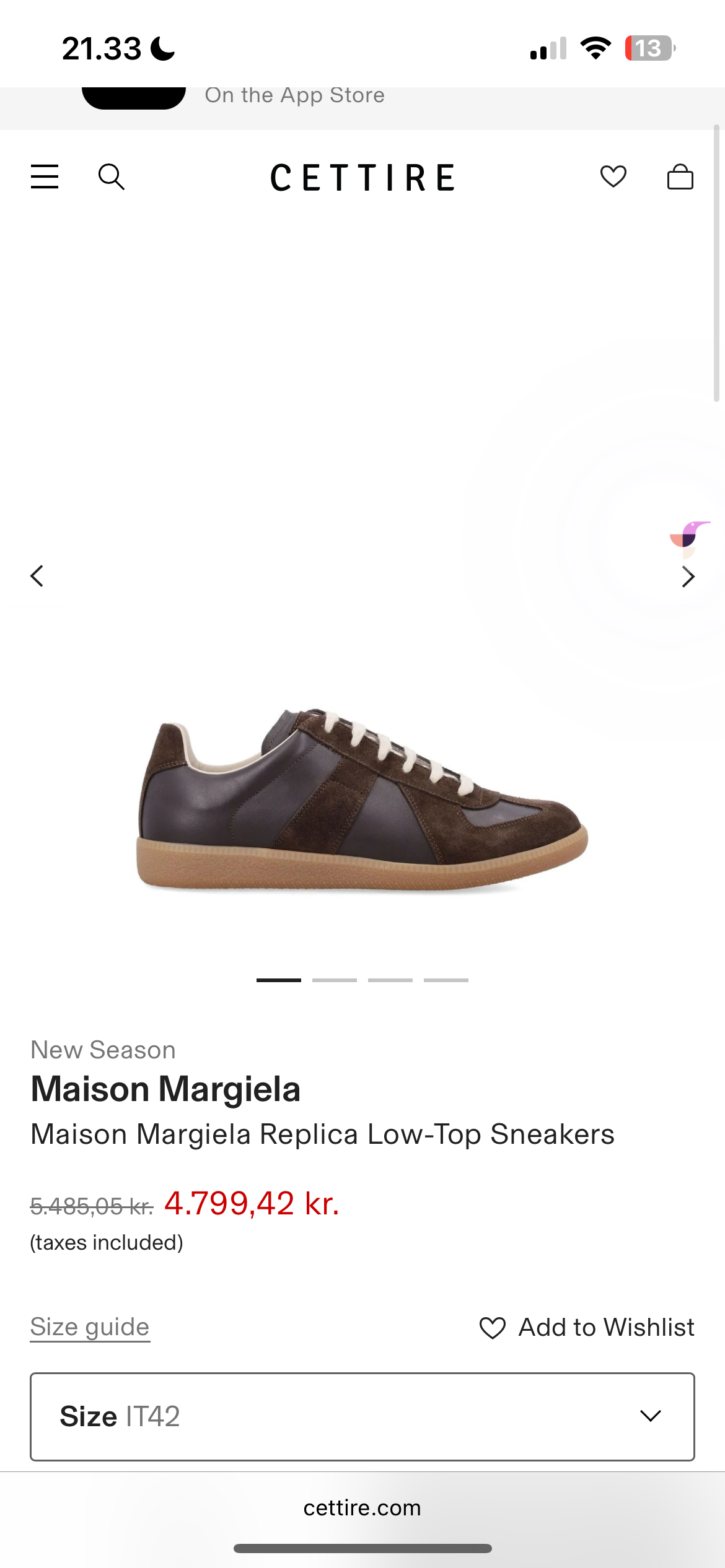The width and height of the screenshot is (725, 1568).
Task: View wishlist from the header heart
Action: tap(613, 177)
